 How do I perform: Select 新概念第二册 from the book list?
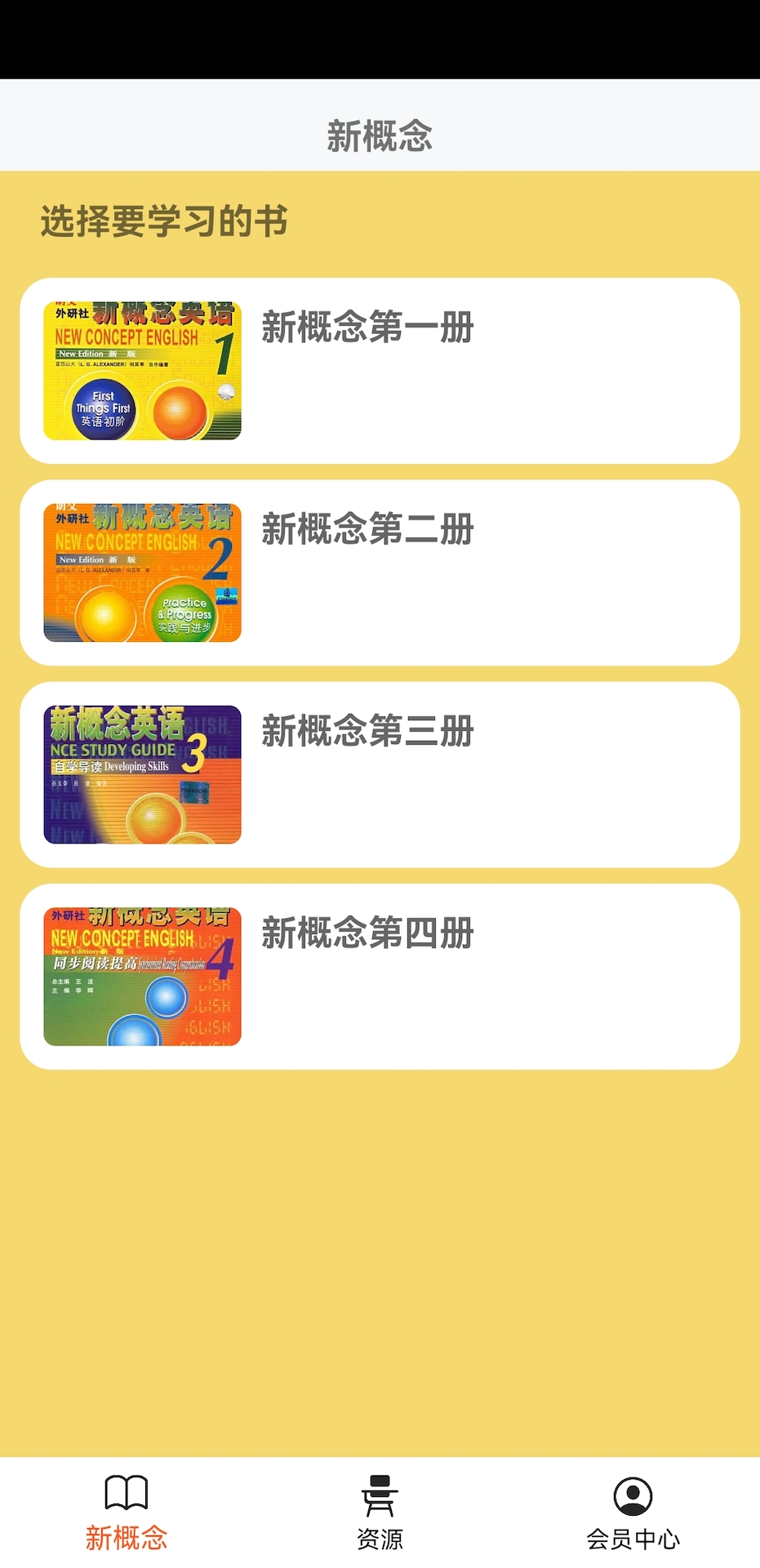point(380,570)
